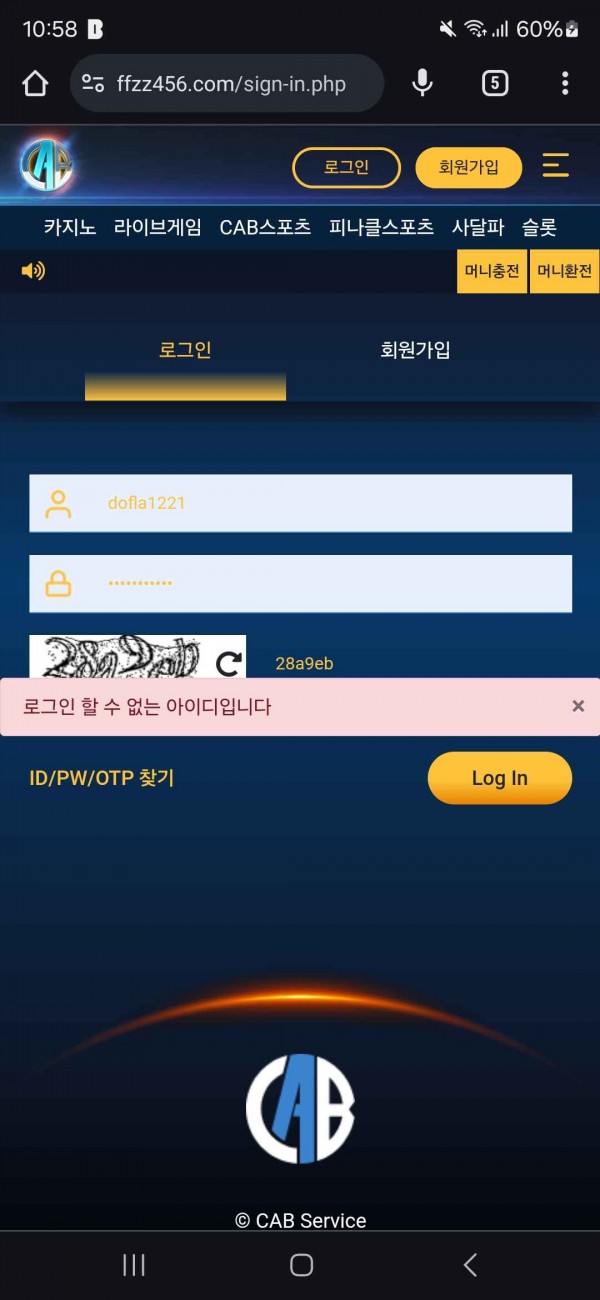This screenshot has height=1300, width=600.
Task: Tap the 머니환전 button
Action: tap(564, 271)
